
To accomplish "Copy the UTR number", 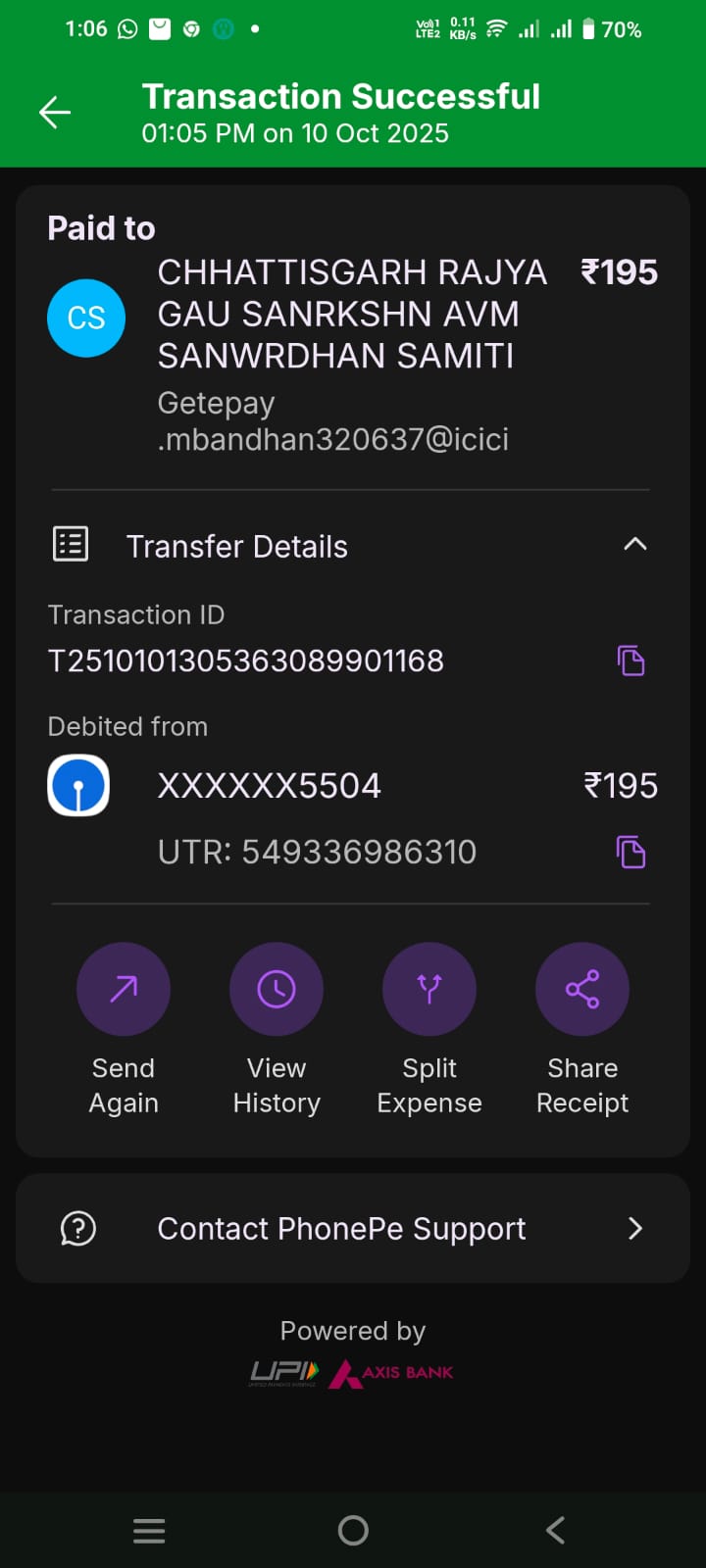I will coord(630,852).
